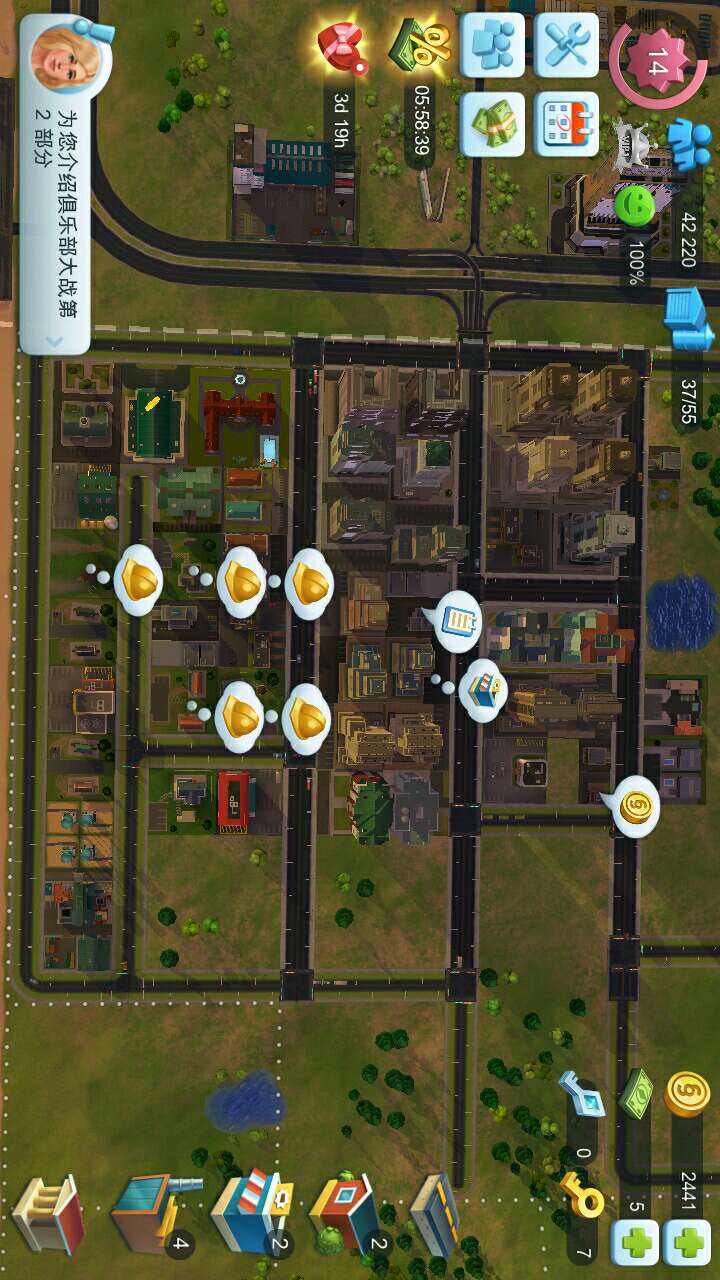720x1280 pixels.
Task: Open the gift offer with 3d 19h timer
Action: click(x=342, y=45)
